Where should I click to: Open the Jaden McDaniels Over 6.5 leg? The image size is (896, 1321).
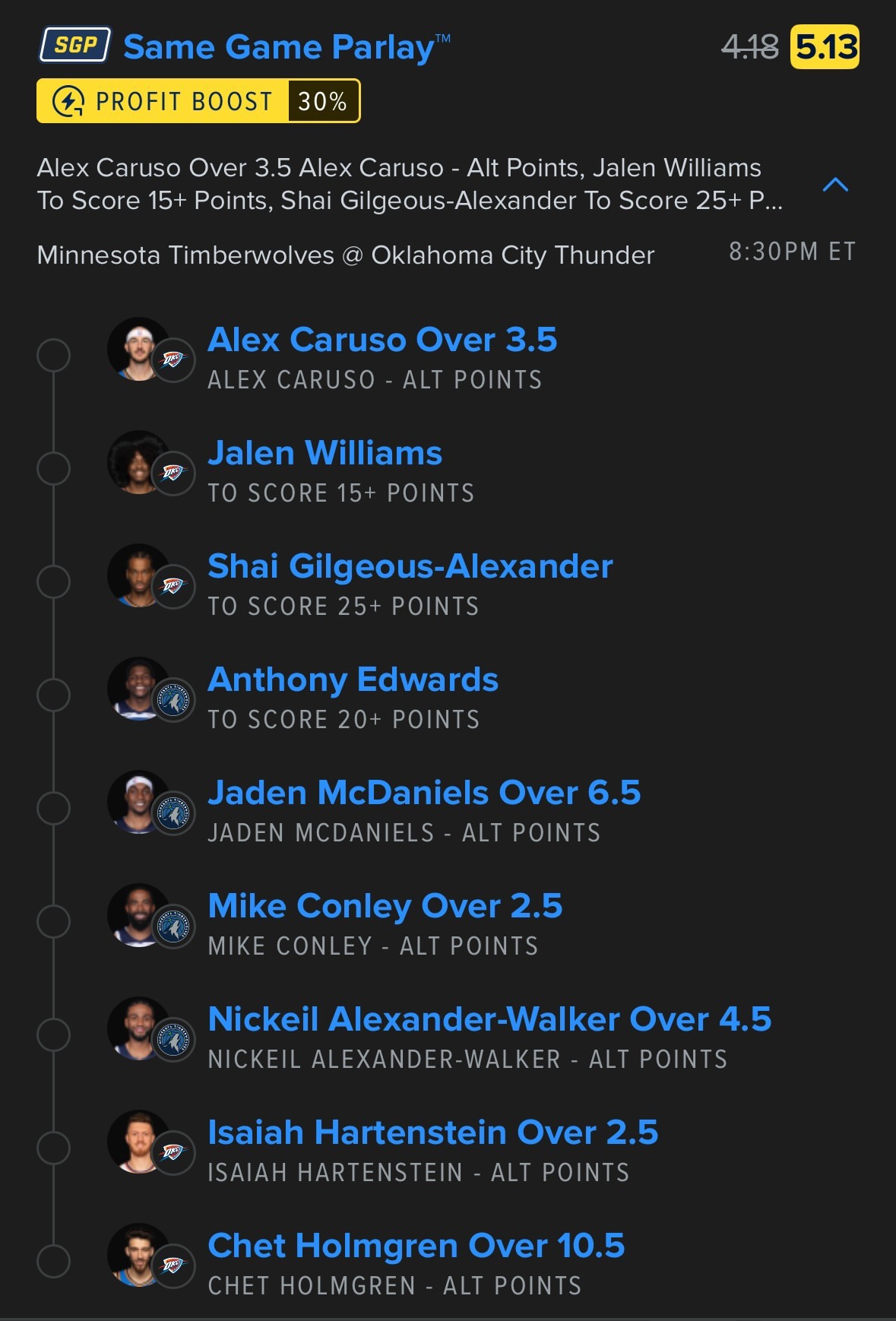pyautogui.click(x=424, y=793)
